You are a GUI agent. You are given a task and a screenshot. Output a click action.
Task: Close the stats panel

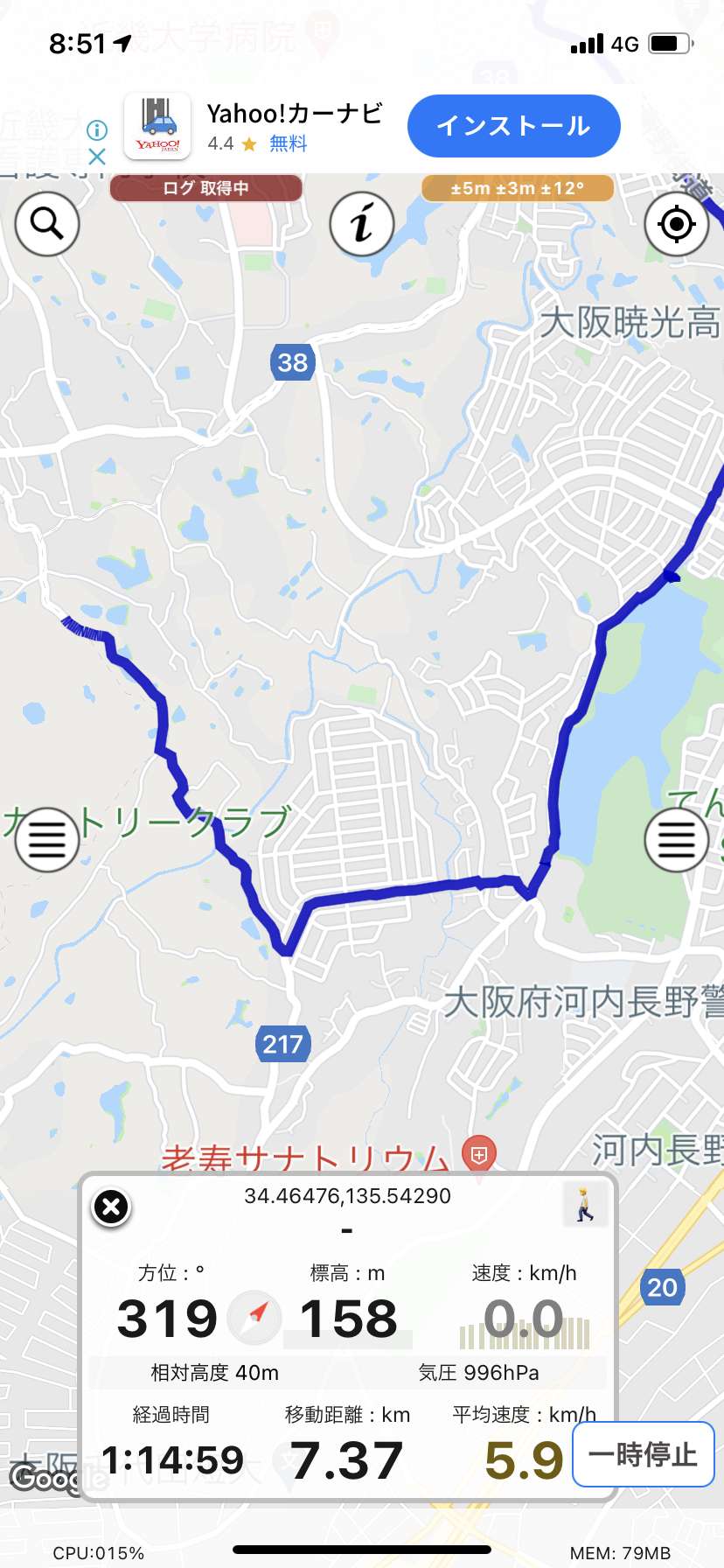[111, 1207]
